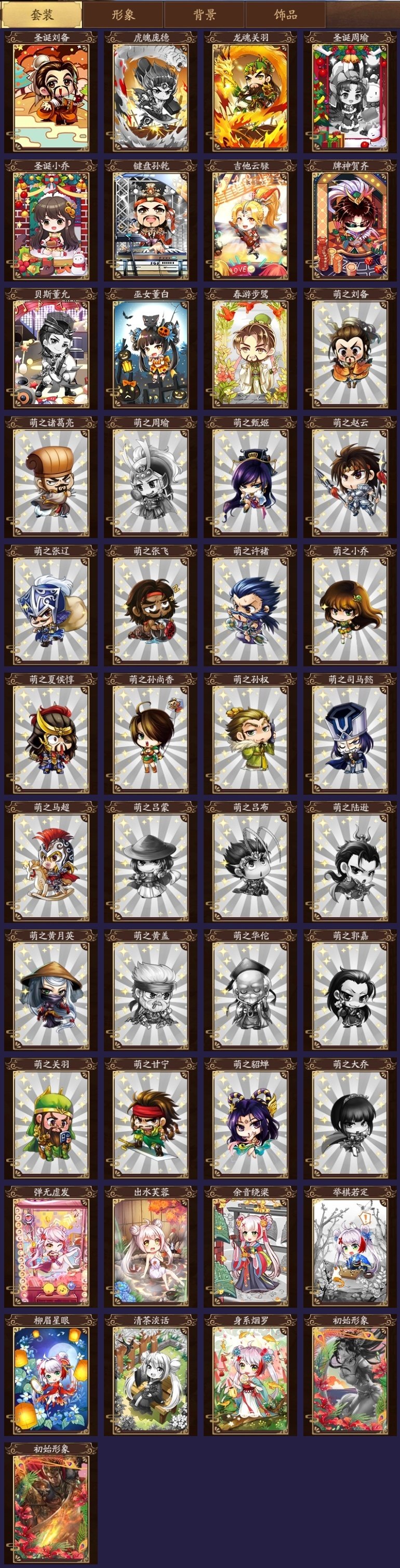Go to the 饰品 tab

pos(286,15)
